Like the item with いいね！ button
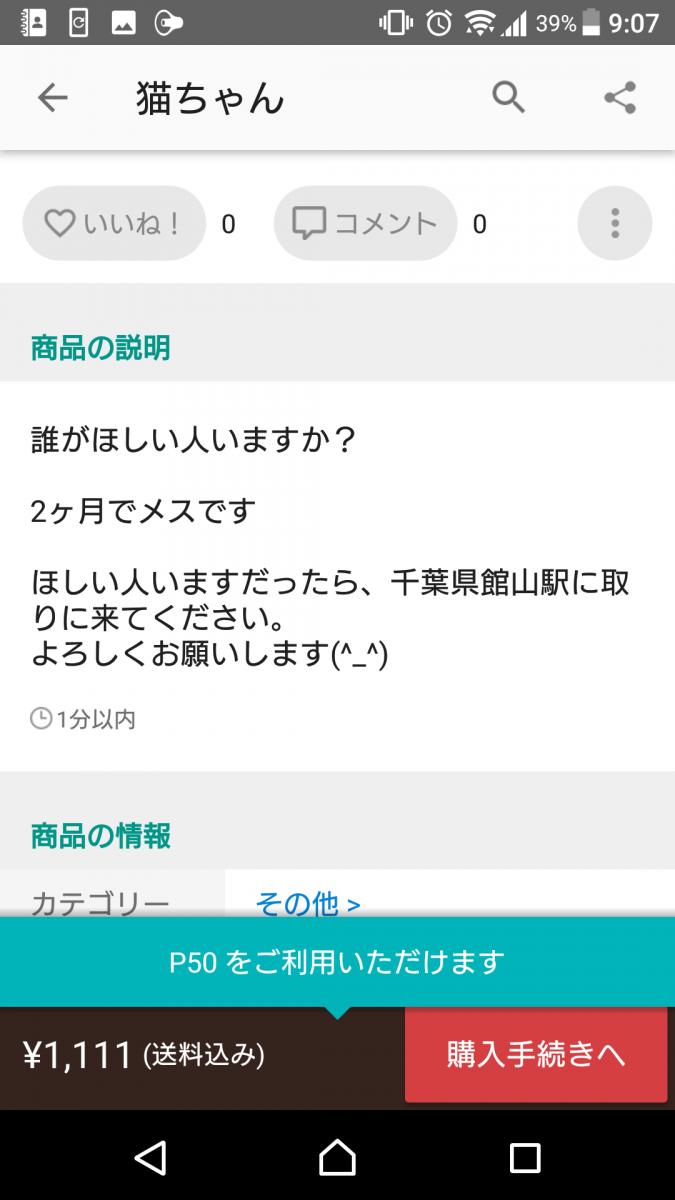This screenshot has width=675, height=1200. (114, 224)
